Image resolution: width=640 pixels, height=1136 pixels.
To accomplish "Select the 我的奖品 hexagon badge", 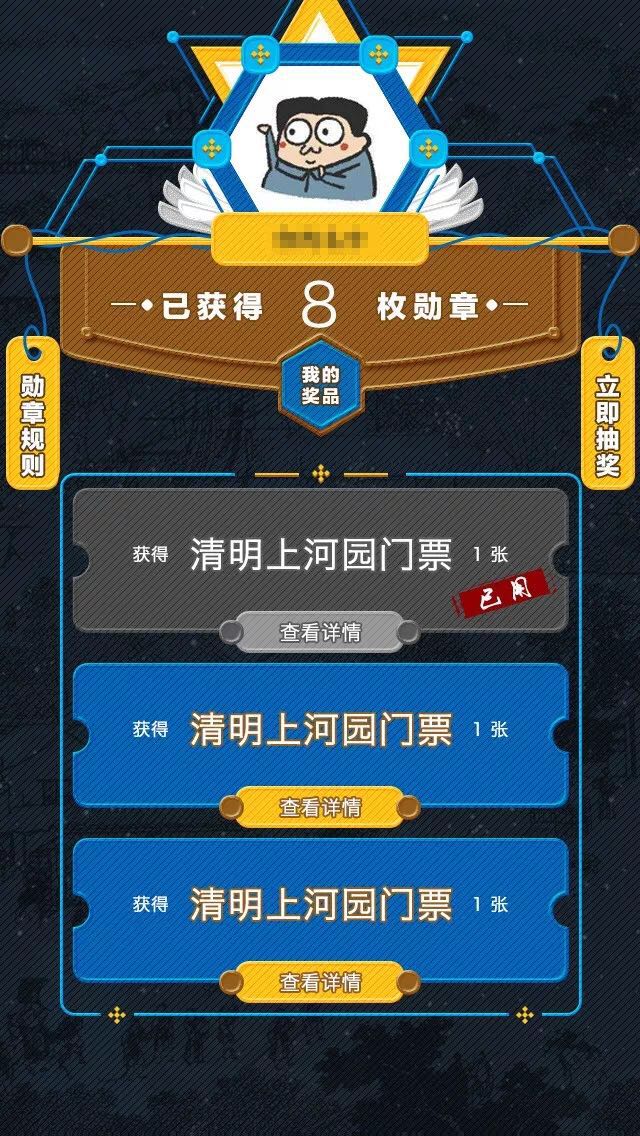I will 320,385.
